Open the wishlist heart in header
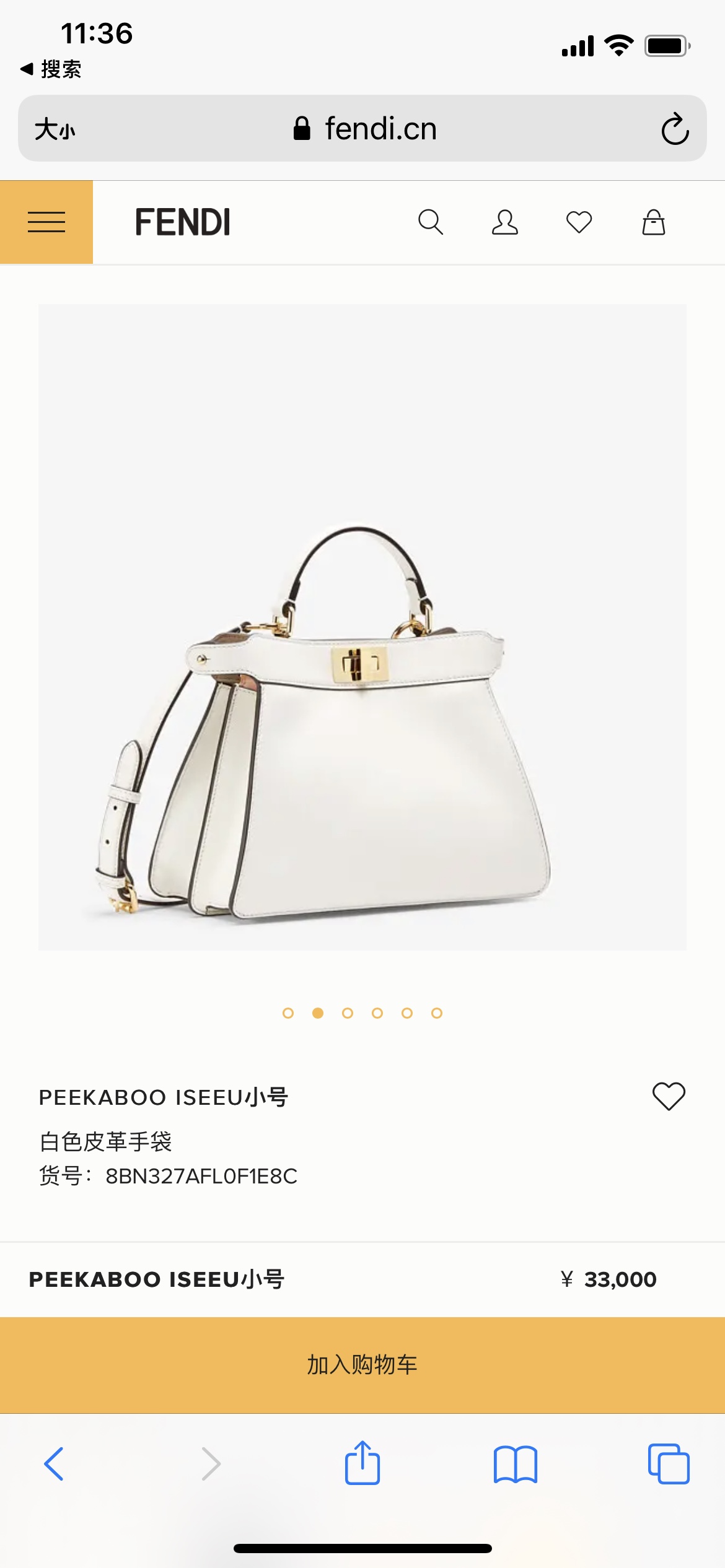The image size is (725, 1568). point(579,222)
